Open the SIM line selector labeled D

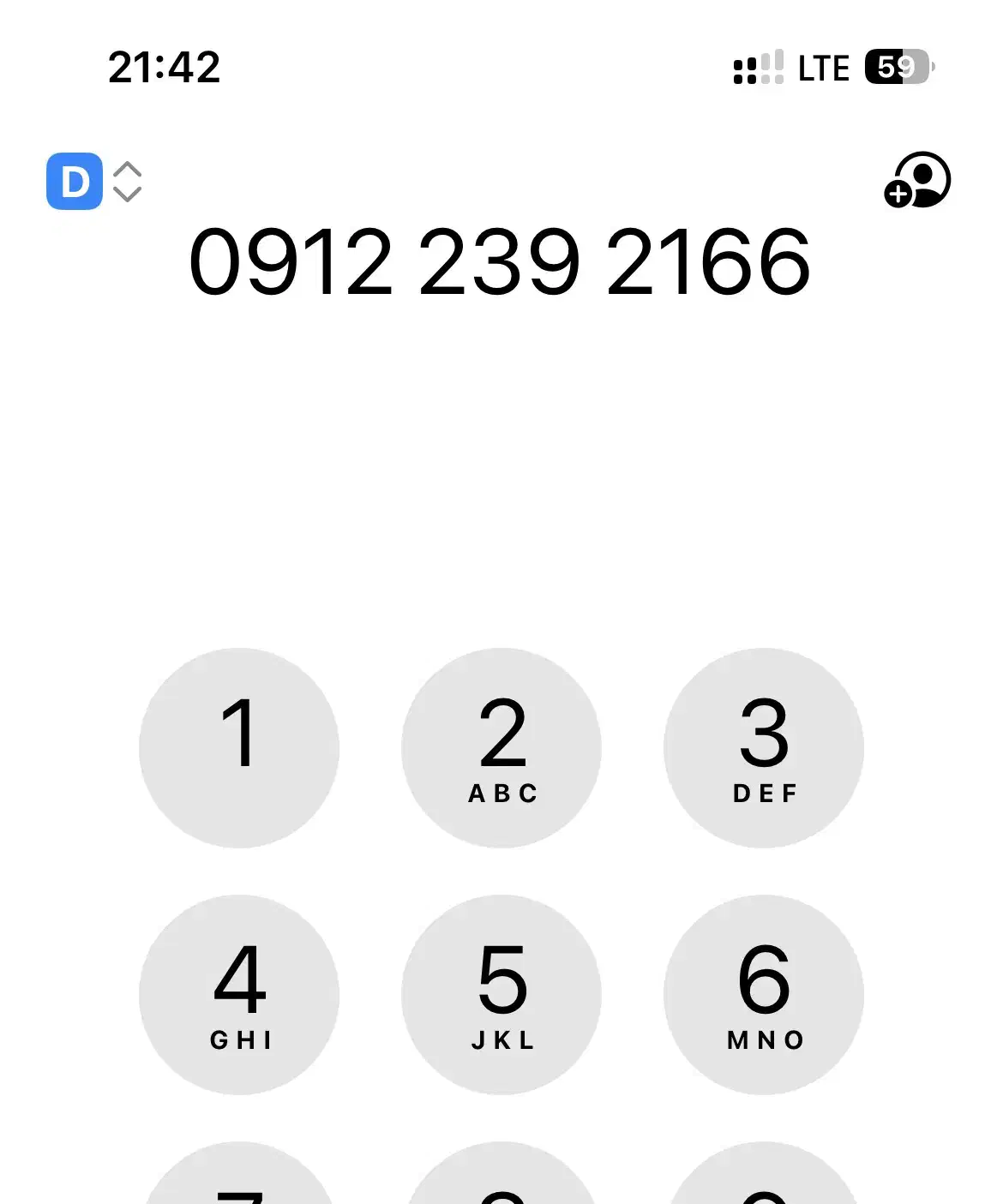[93, 182]
